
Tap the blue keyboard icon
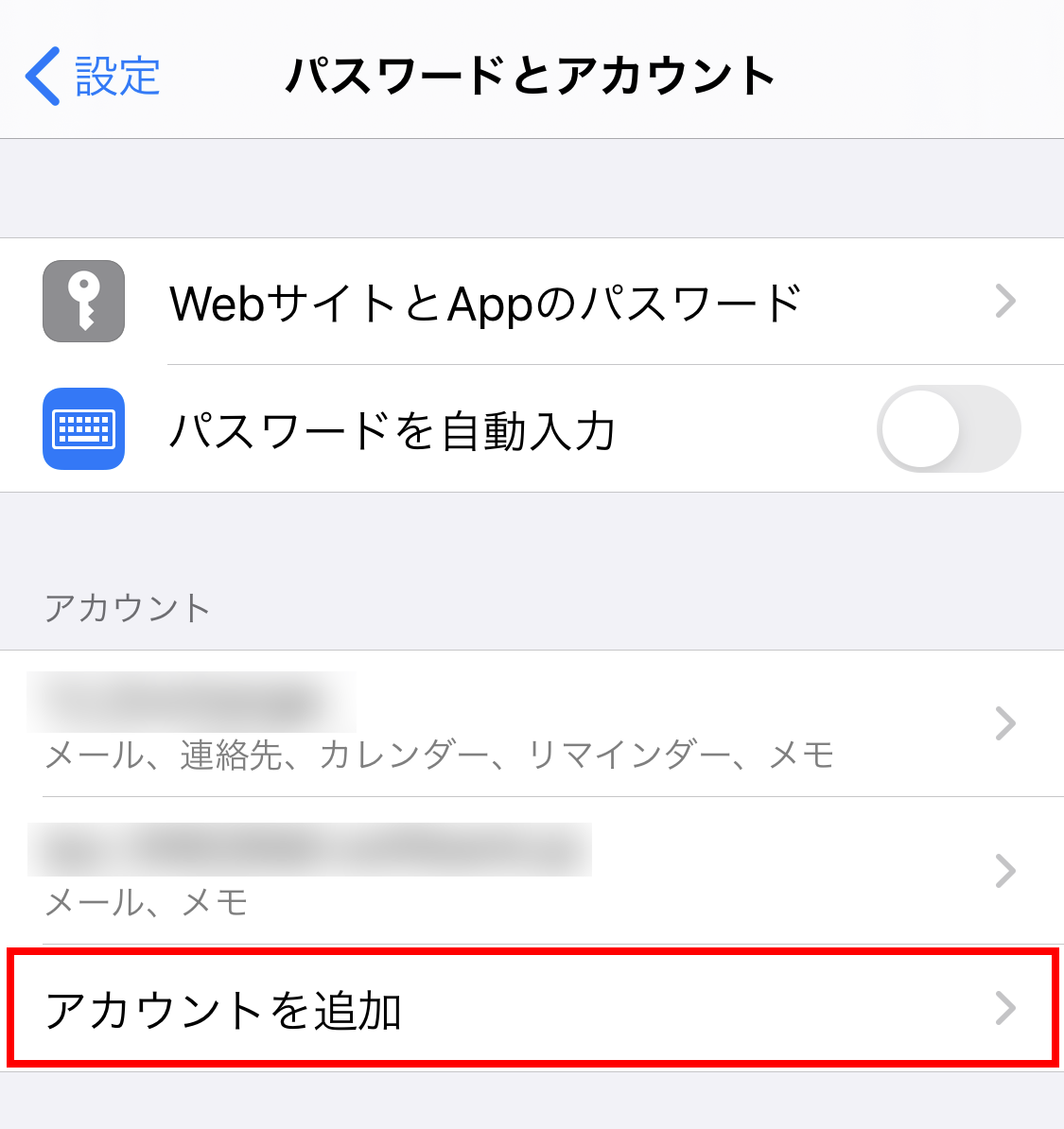pos(83,429)
